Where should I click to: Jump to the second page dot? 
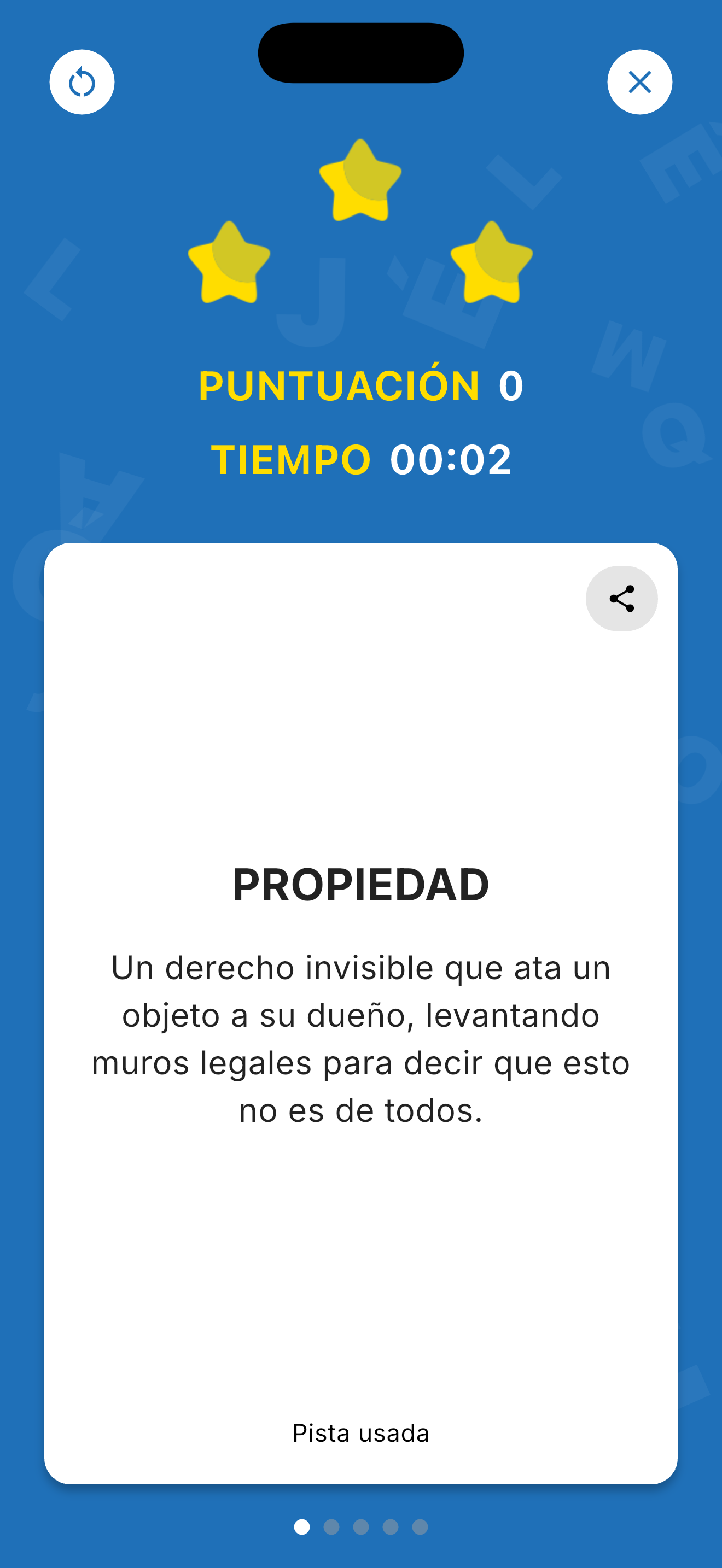(331, 1526)
